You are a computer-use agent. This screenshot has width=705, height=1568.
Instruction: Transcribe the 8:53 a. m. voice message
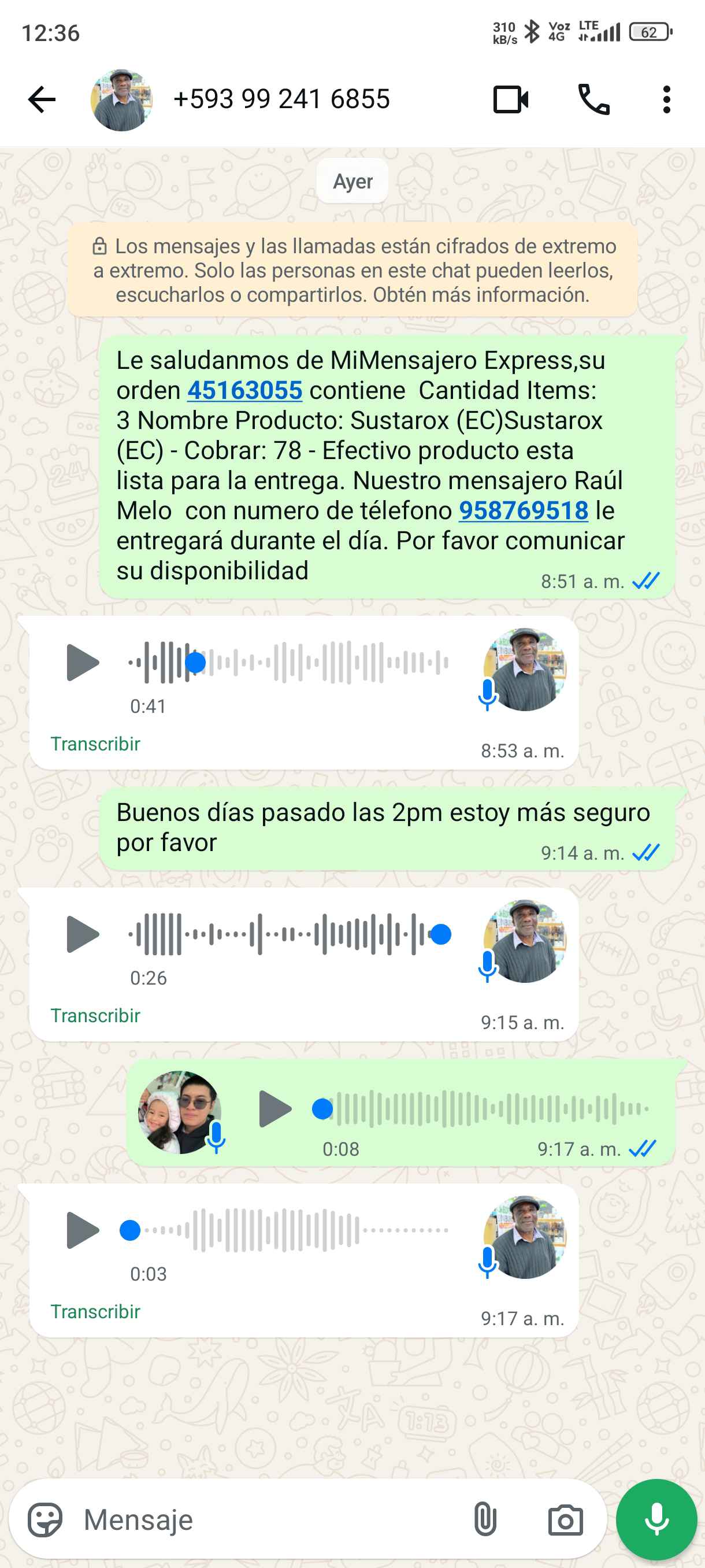[x=95, y=744]
